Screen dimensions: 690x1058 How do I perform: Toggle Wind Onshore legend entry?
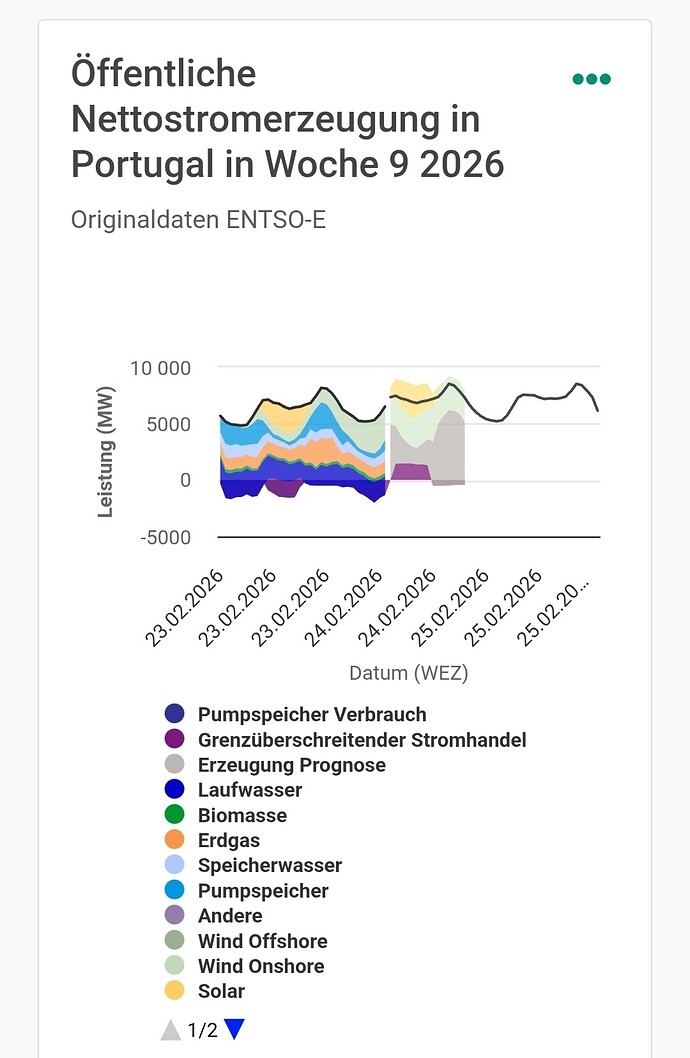(x=260, y=966)
